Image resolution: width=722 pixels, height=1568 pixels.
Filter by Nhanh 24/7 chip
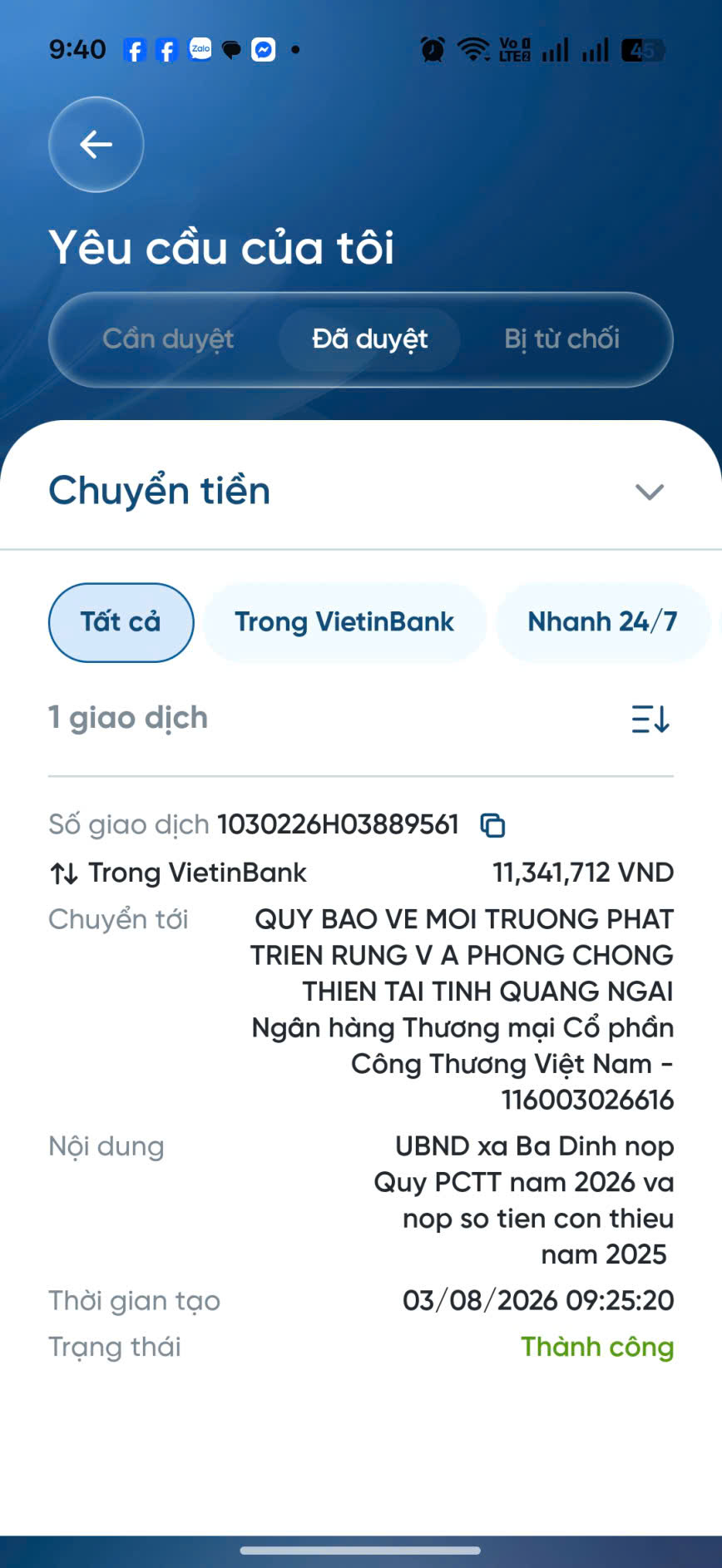point(602,622)
